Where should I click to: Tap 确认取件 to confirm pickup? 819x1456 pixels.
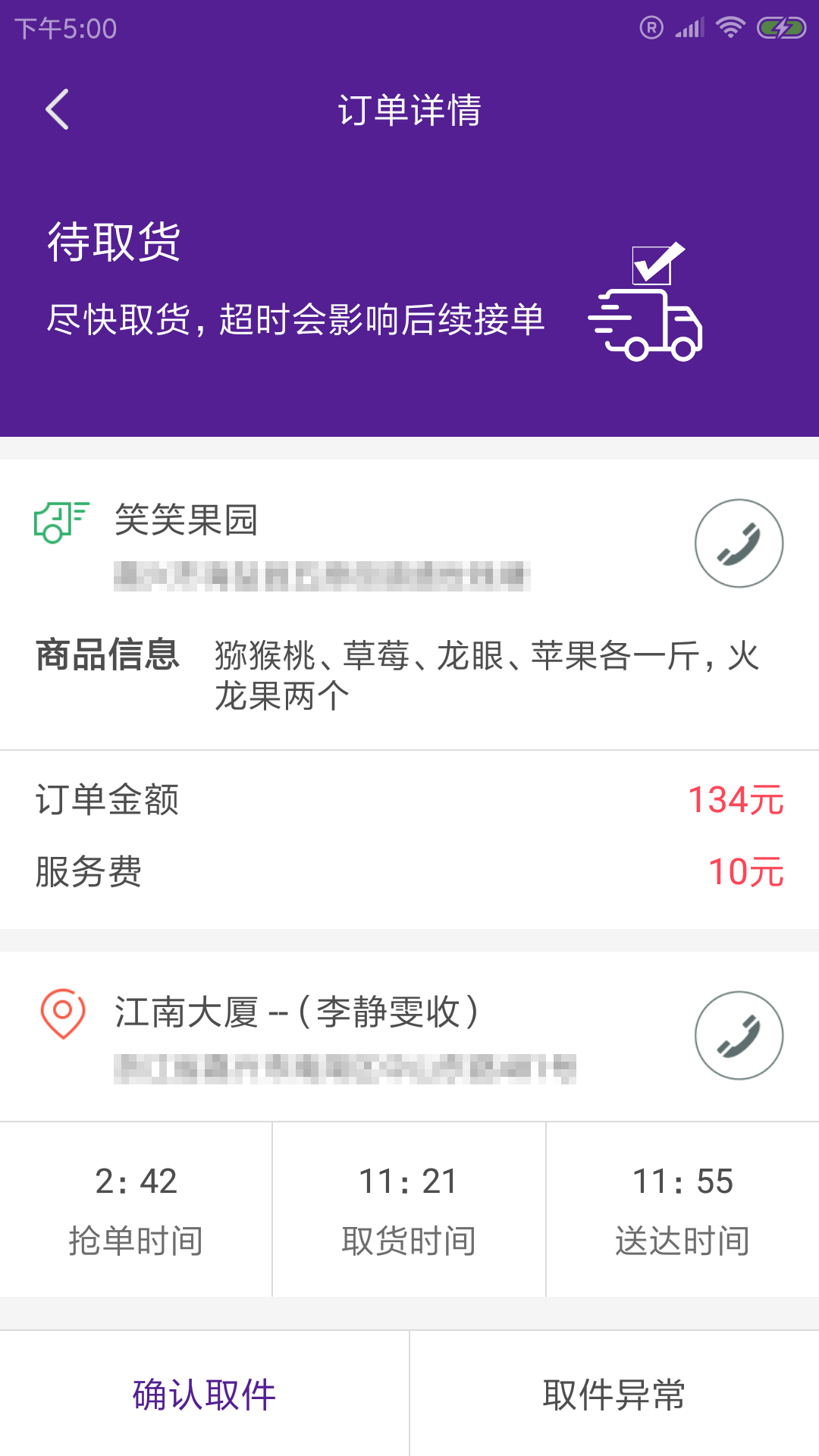click(205, 1394)
